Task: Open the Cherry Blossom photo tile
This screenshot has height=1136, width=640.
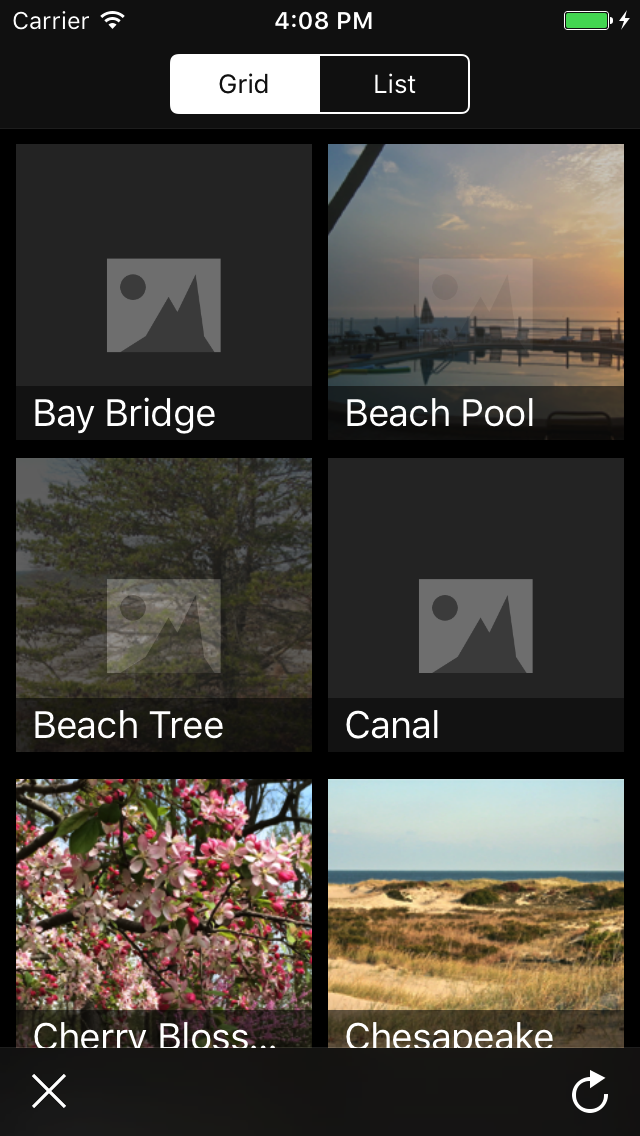Action: pos(164,912)
